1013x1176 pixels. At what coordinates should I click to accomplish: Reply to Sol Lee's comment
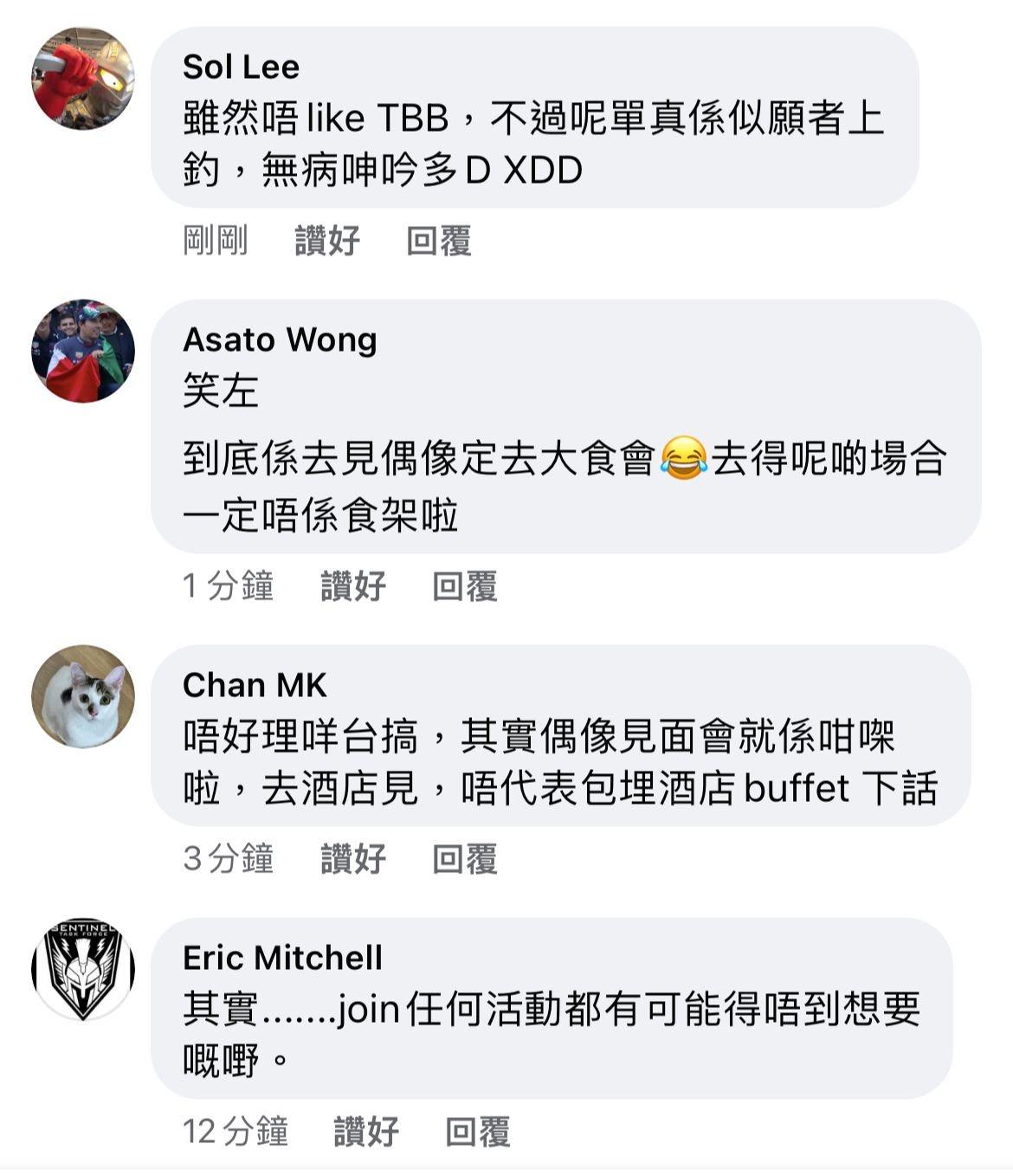tap(438, 241)
